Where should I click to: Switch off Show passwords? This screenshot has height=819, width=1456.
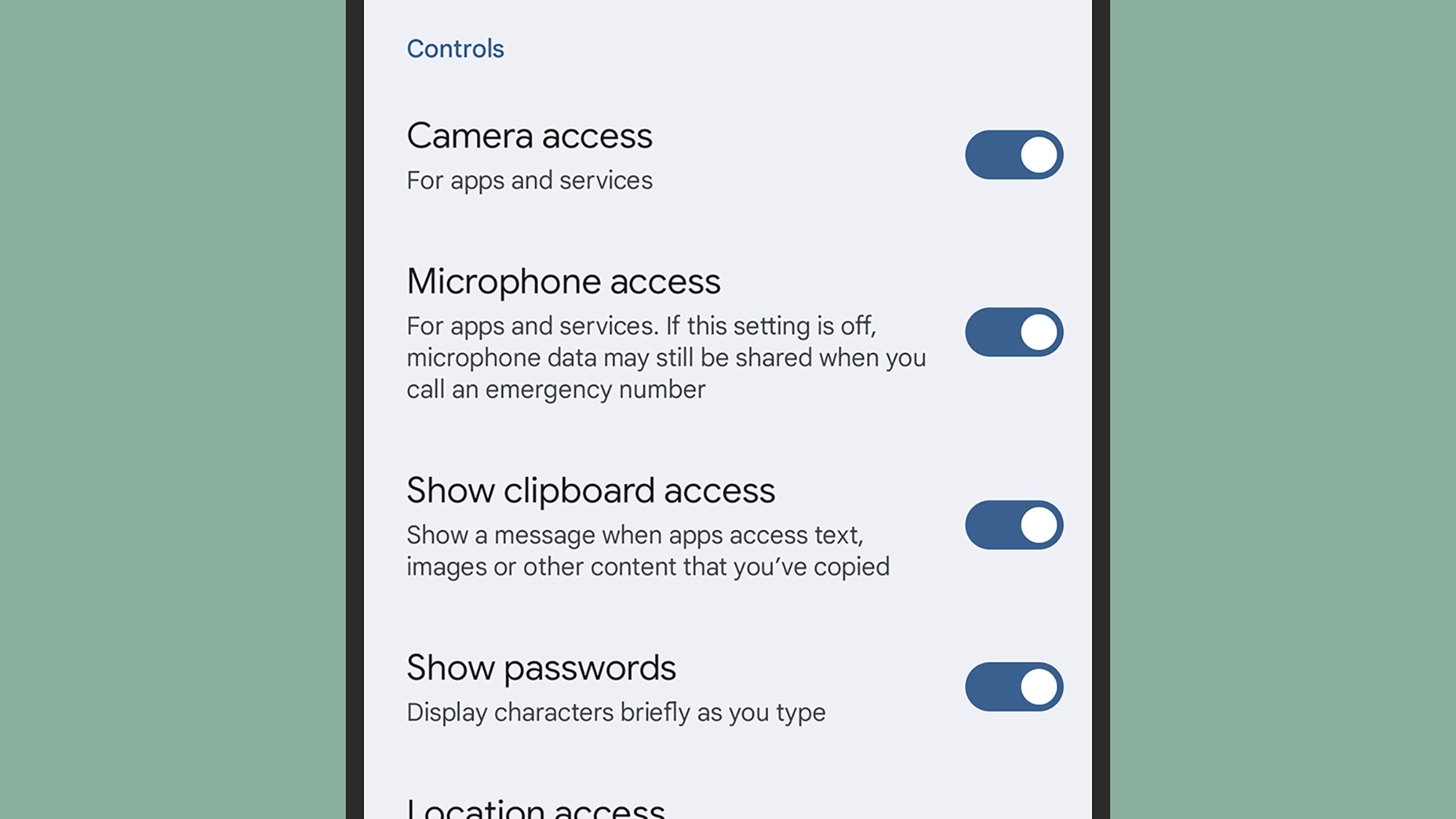tap(1013, 687)
